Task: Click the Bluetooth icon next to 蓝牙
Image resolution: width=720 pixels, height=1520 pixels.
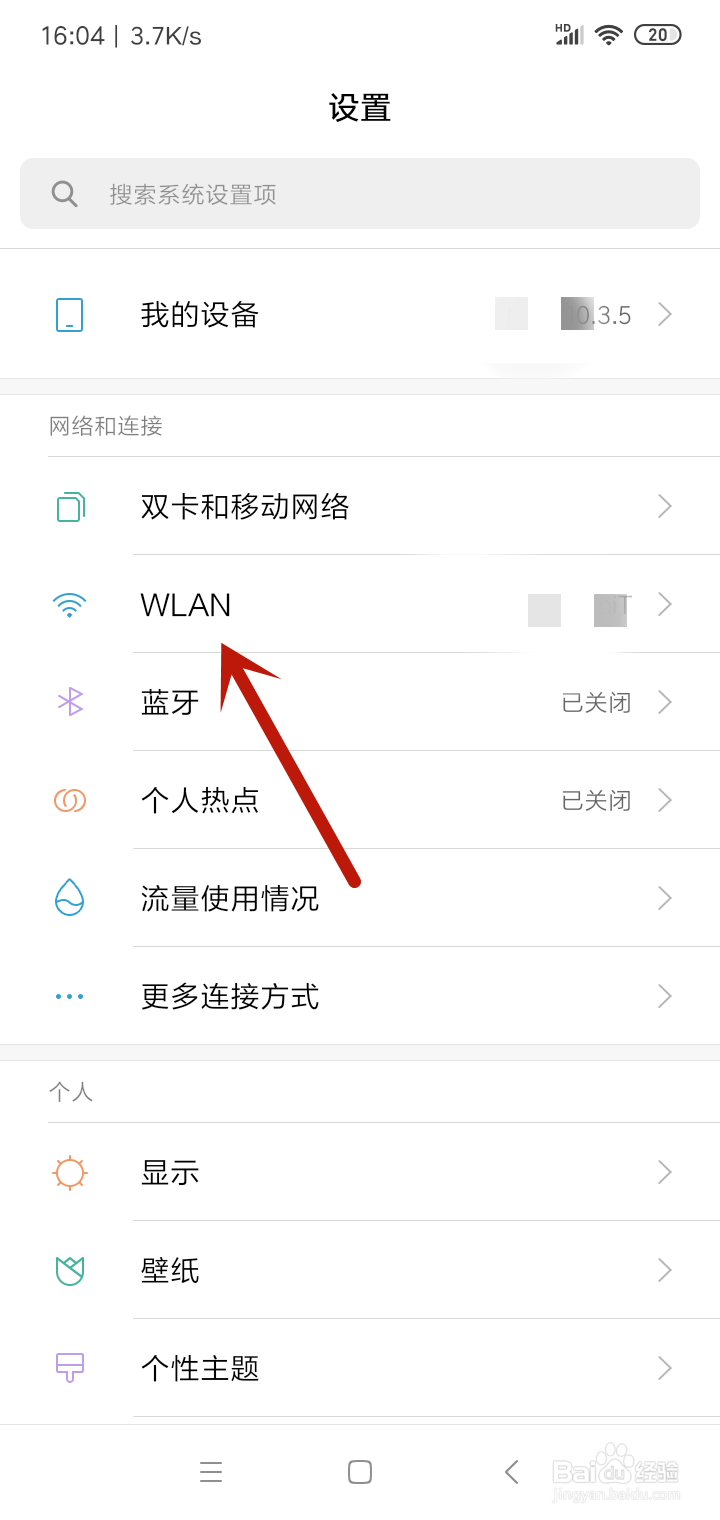Action: pos(69,702)
